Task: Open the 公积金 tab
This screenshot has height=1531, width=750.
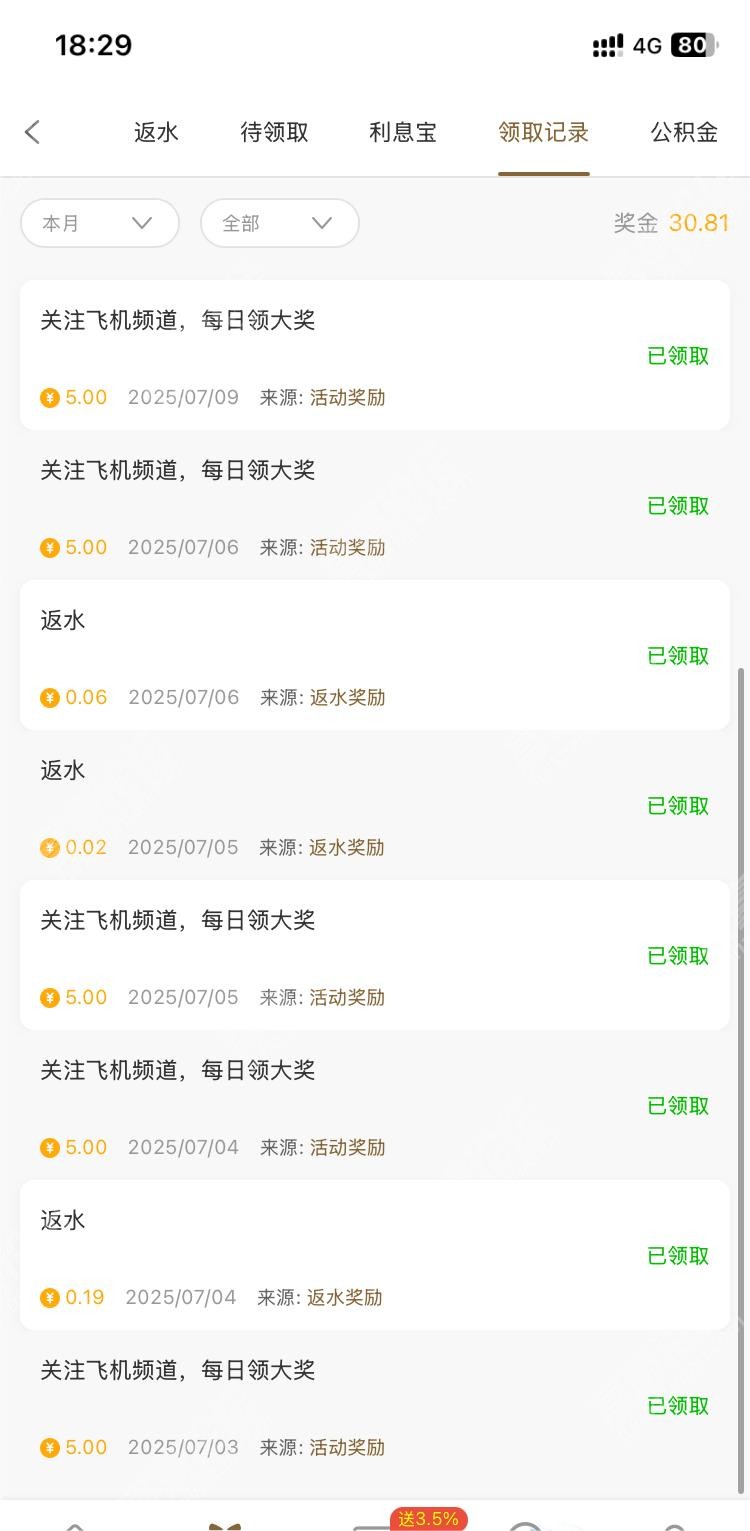Action: (x=684, y=132)
